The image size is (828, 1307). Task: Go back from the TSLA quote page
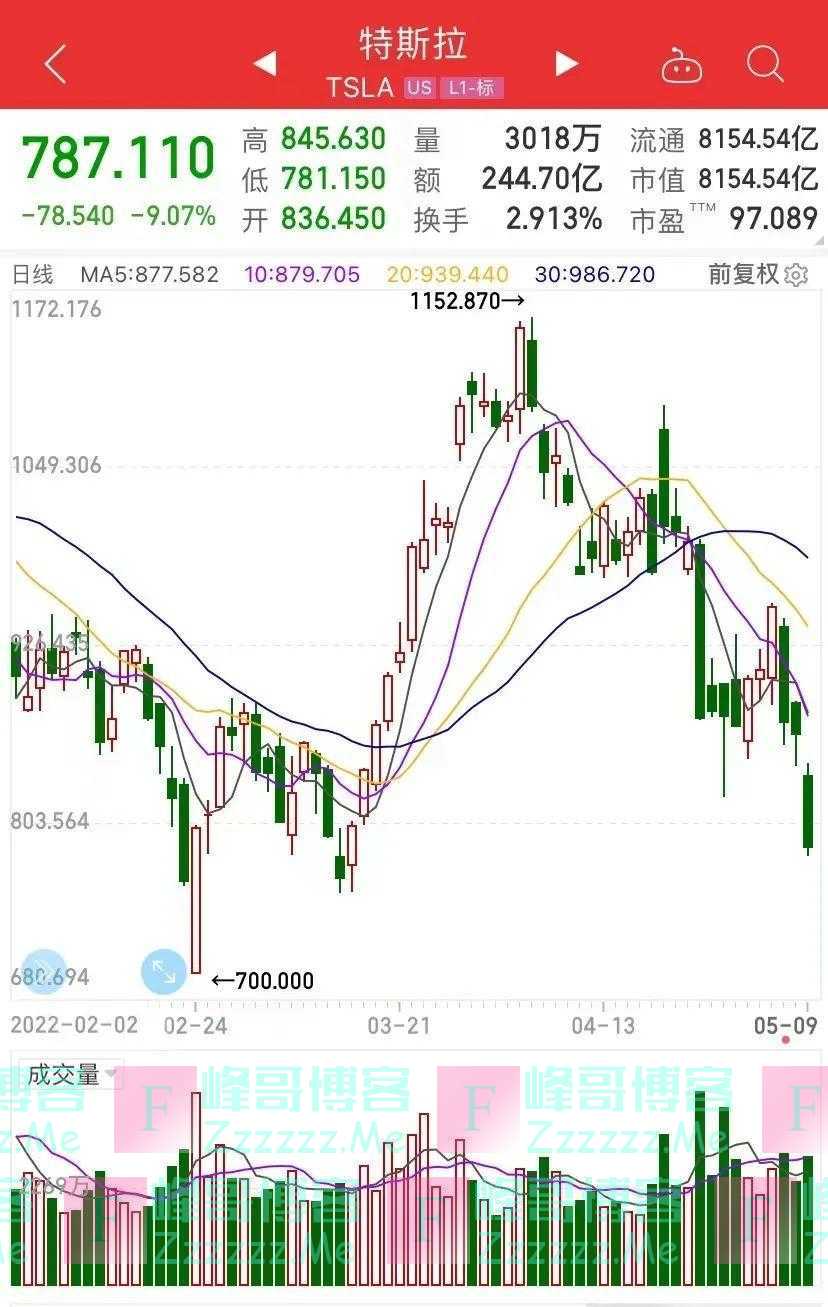coord(55,65)
